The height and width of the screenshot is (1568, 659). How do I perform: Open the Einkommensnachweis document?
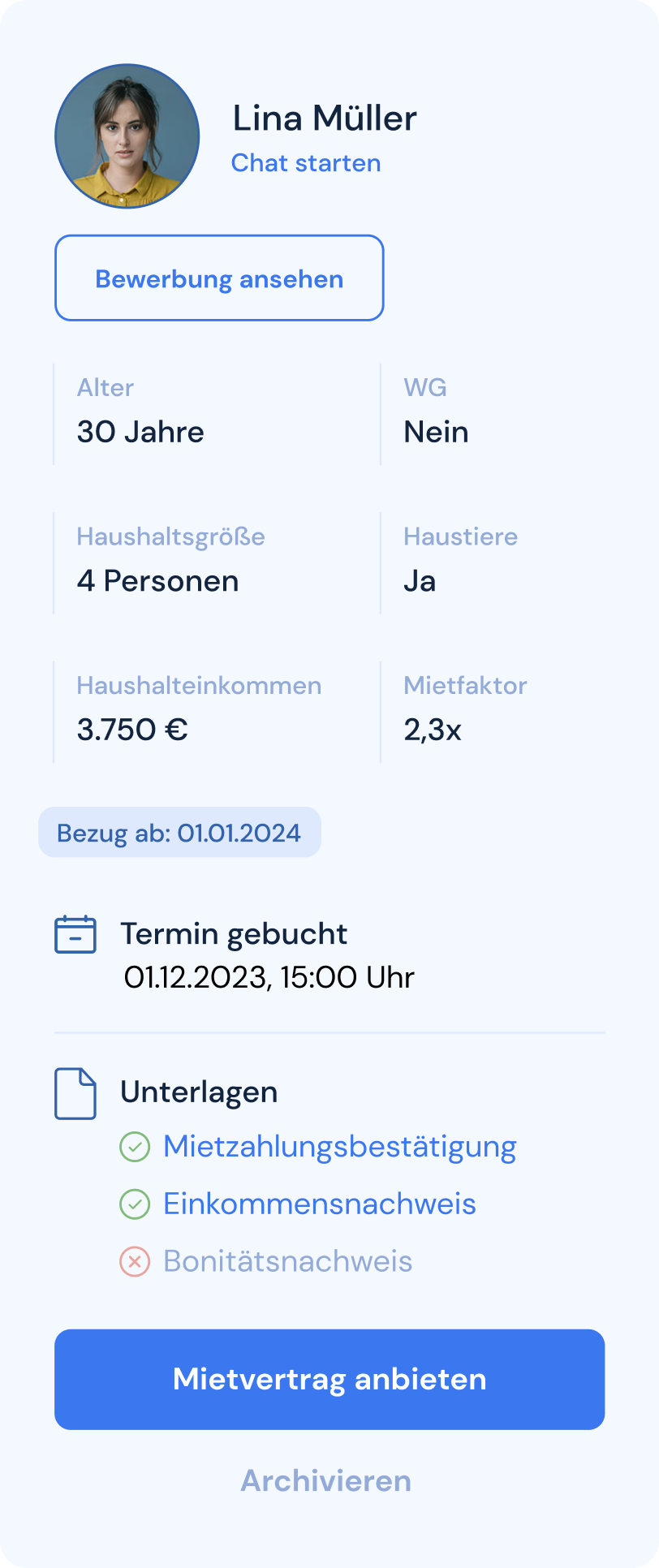coord(319,1204)
